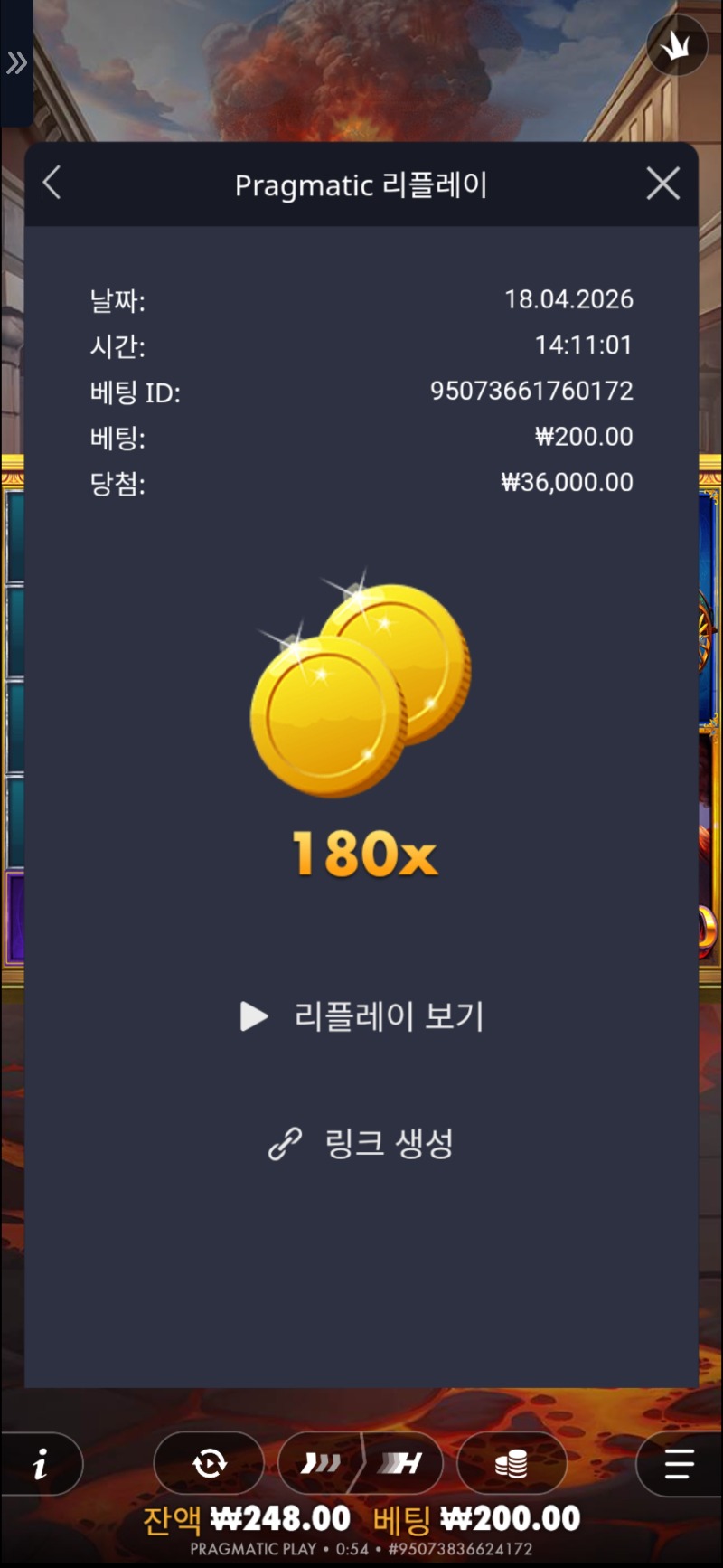Screen dimensions: 723x1568
Task: Open the crown icon at the top
Action: coord(677,45)
